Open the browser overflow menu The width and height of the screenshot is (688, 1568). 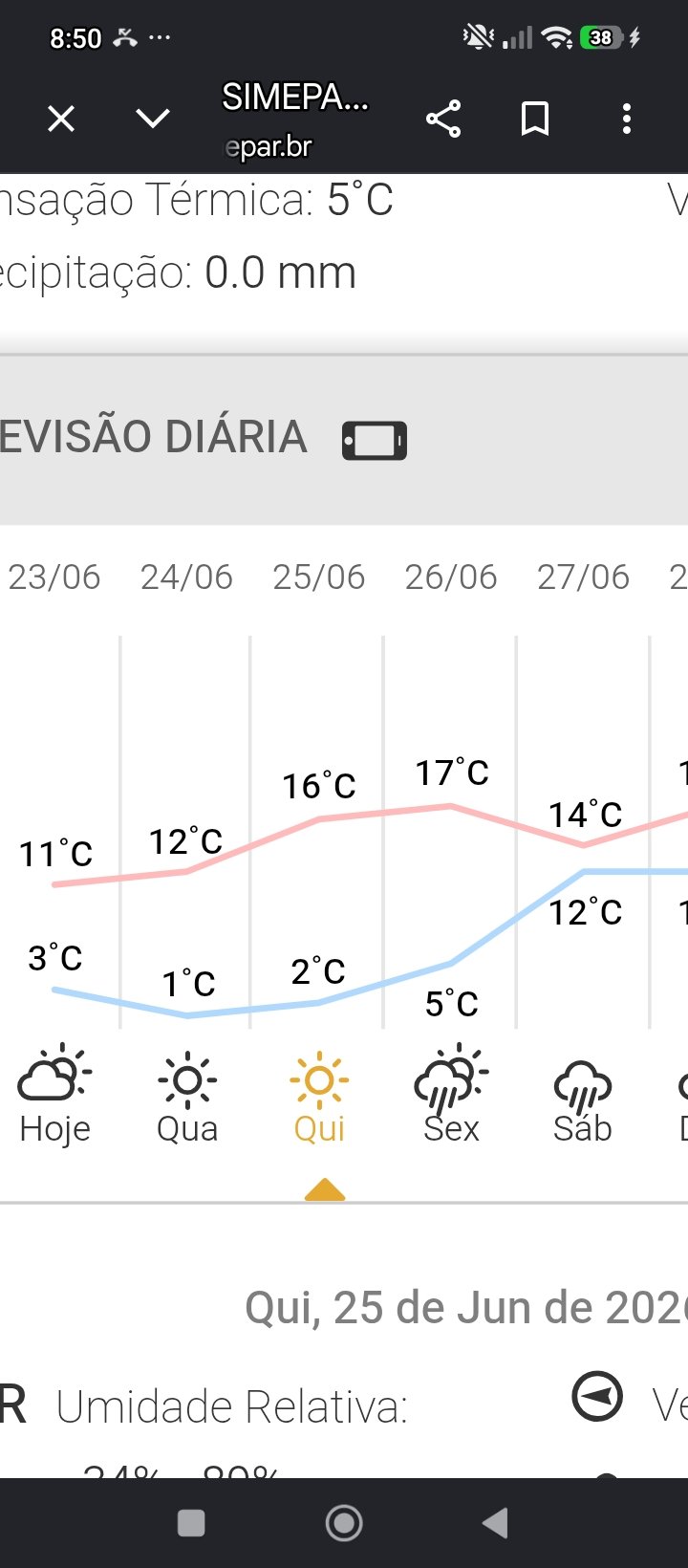pyautogui.click(x=627, y=120)
